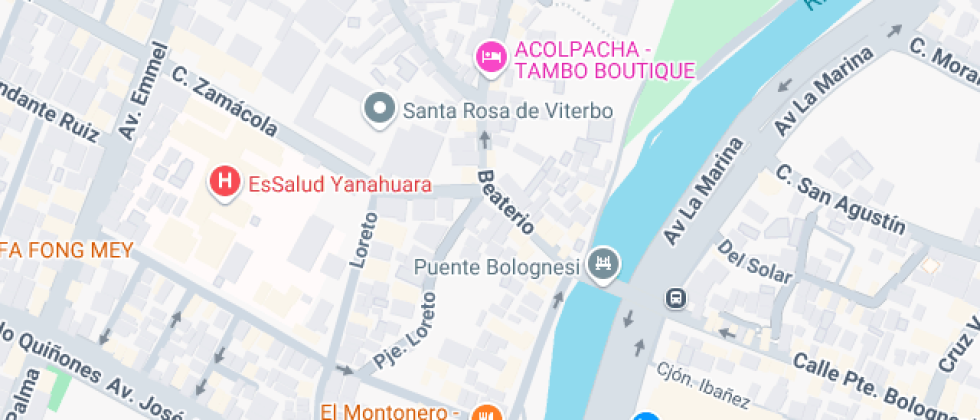Open the Santa Rosa de Viterbo place marker
Screen dimensions: 980x420
[x=379, y=109]
